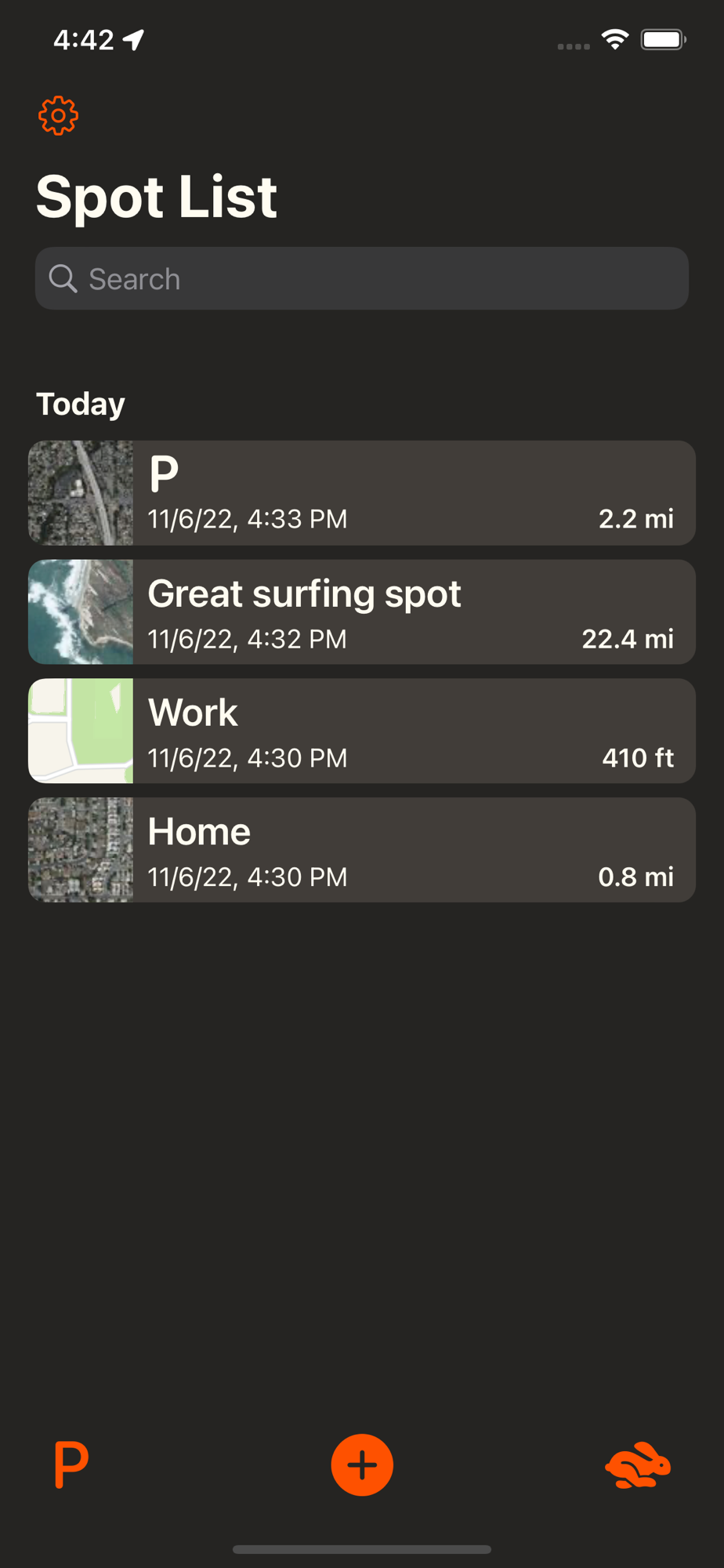Image resolution: width=724 pixels, height=1568 pixels.
Task: Open the settings gear
Action: click(59, 116)
